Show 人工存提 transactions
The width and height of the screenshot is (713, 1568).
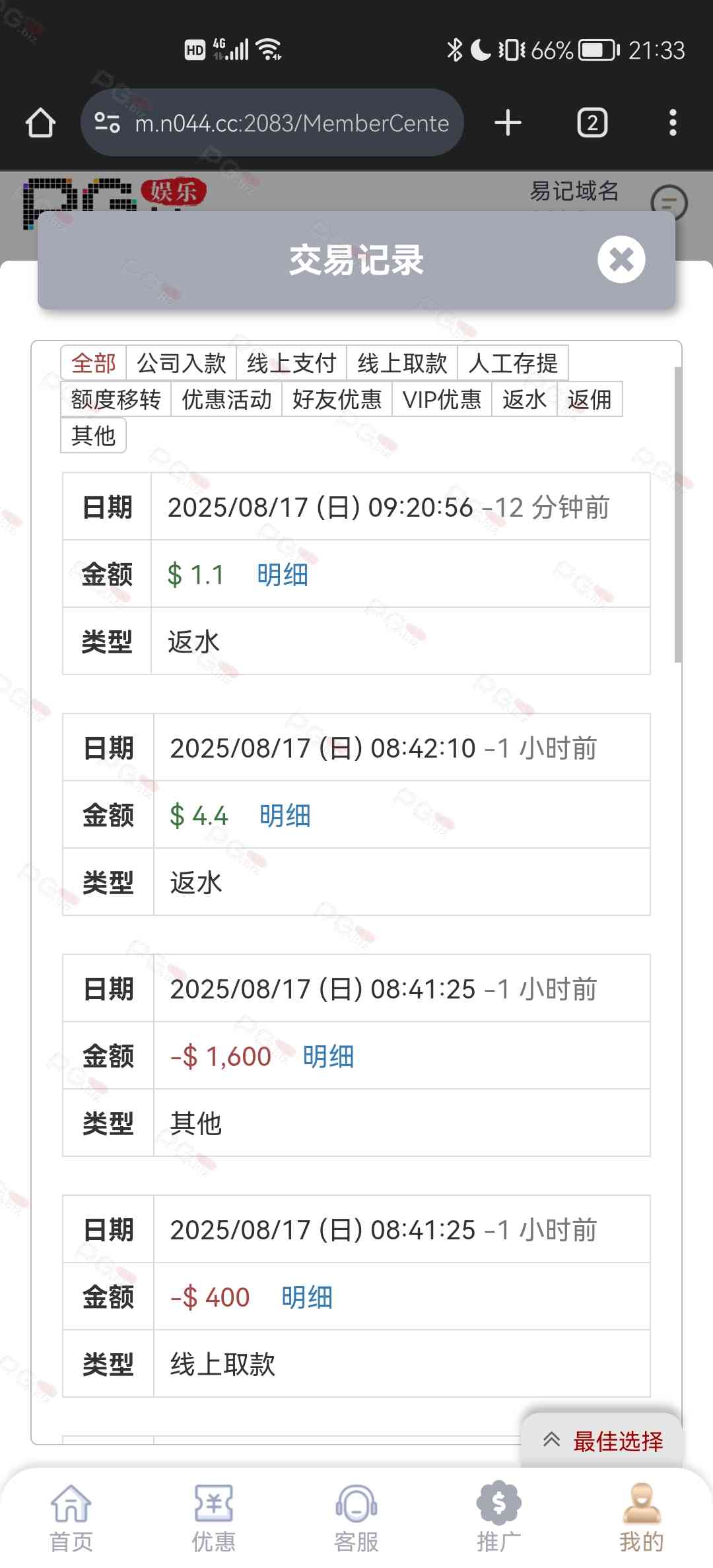[x=513, y=363]
